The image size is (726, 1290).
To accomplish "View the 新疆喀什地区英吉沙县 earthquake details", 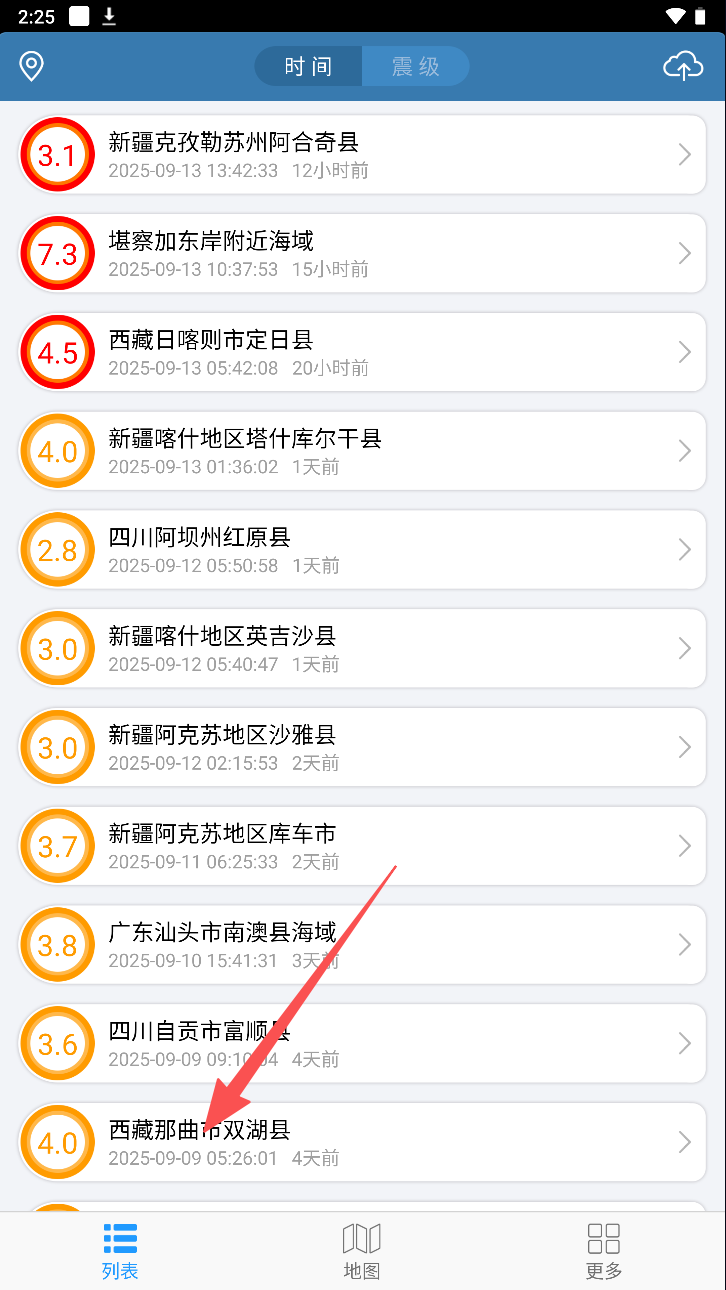I will coord(363,649).
